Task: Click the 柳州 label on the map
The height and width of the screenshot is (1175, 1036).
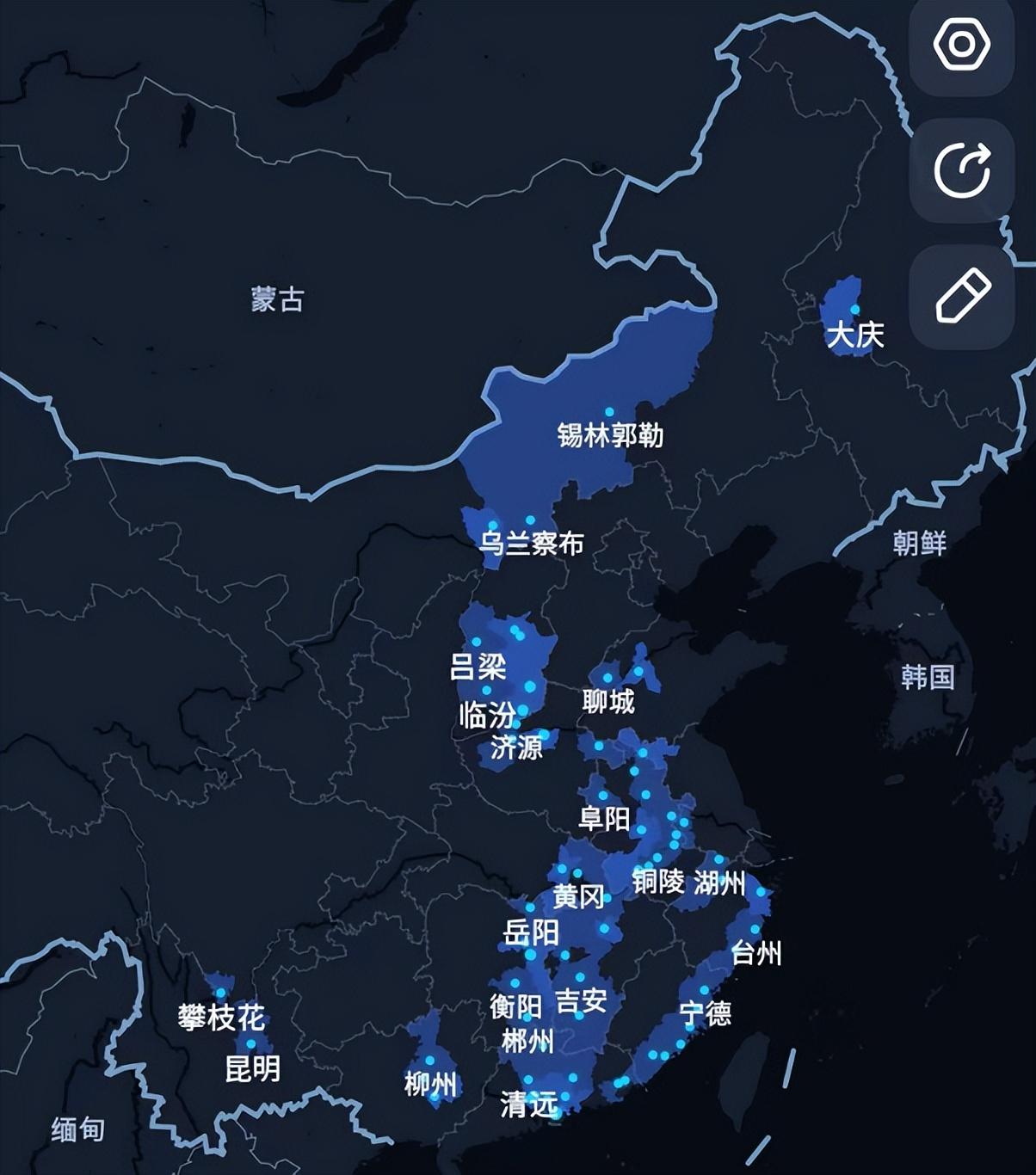Action: pyautogui.click(x=431, y=1084)
